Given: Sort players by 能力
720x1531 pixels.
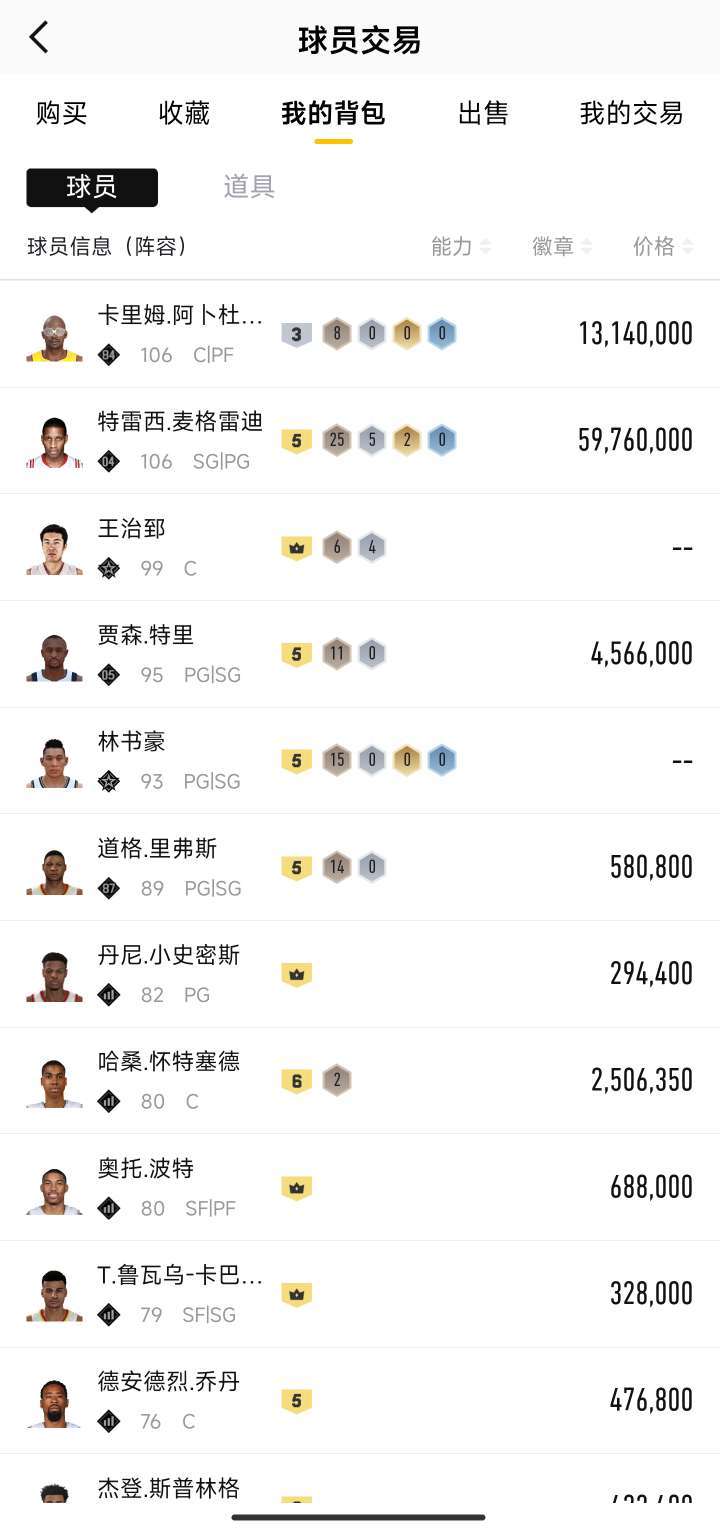Looking at the screenshot, I should click(x=460, y=246).
